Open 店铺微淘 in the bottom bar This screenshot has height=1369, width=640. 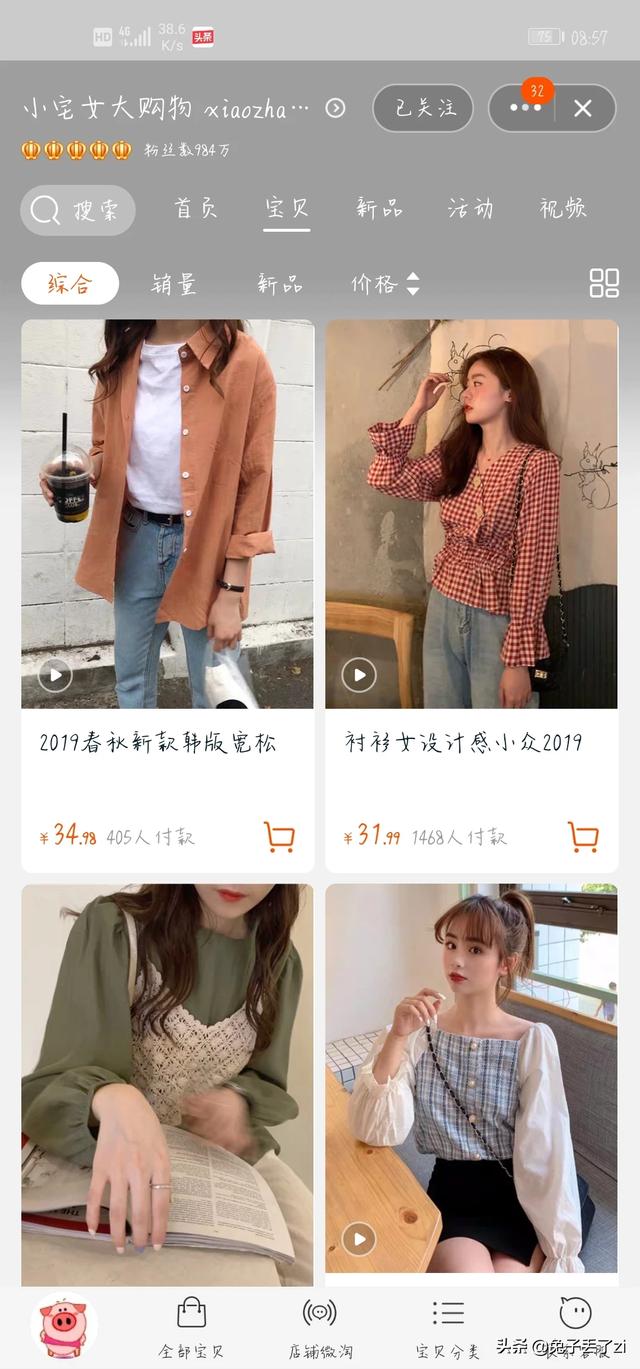(320, 1327)
